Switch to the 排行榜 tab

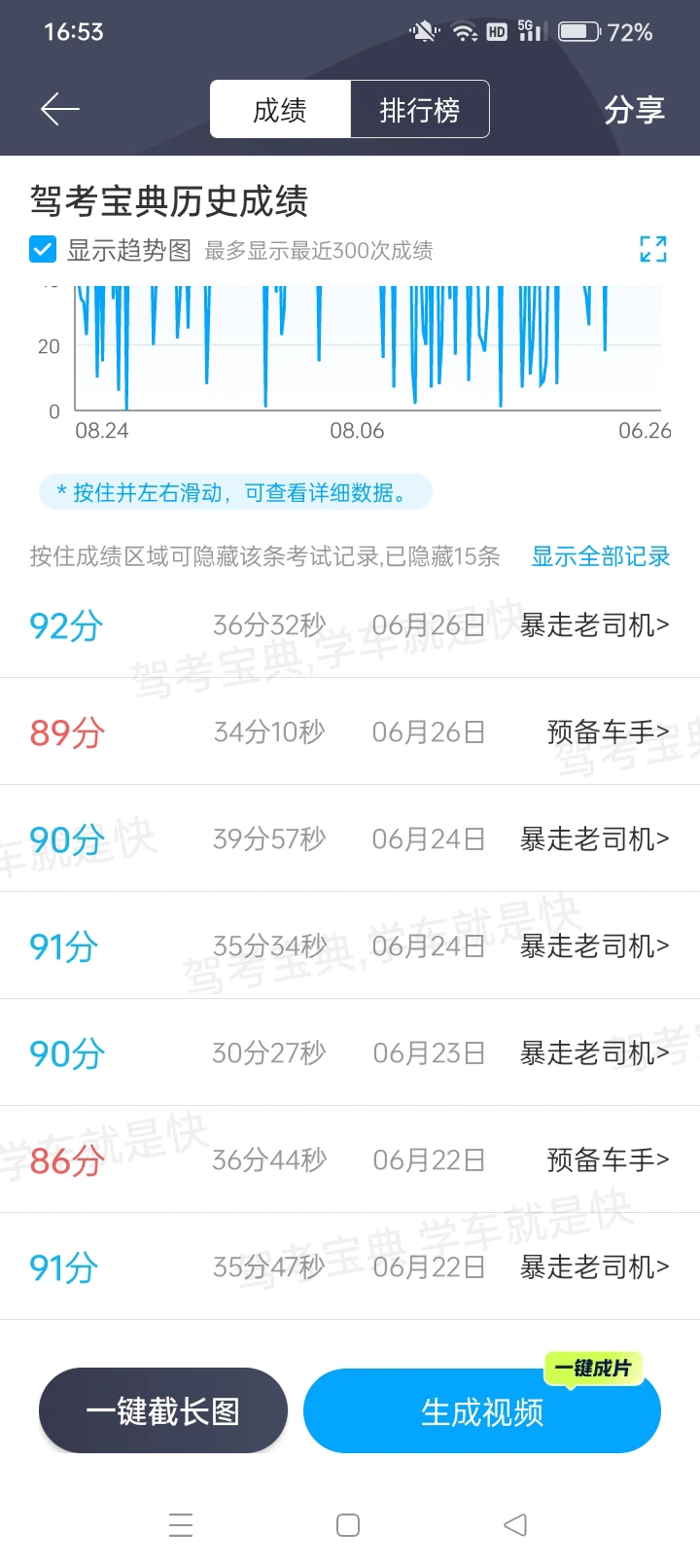419,110
